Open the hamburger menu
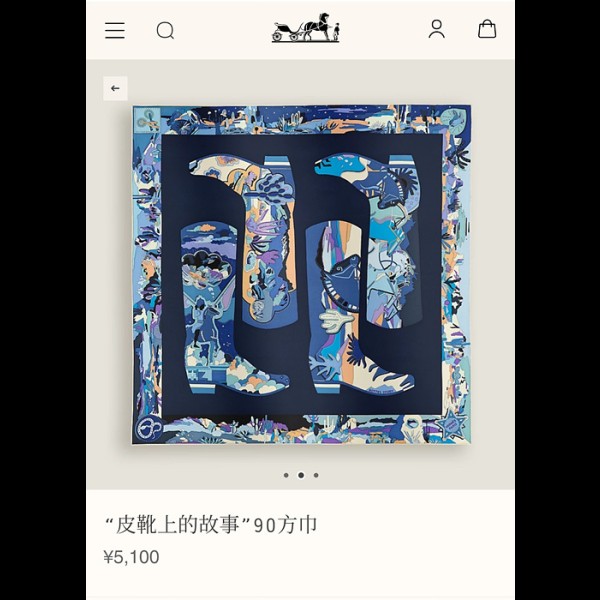This screenshot has height=600, width=600. point(115,30)
